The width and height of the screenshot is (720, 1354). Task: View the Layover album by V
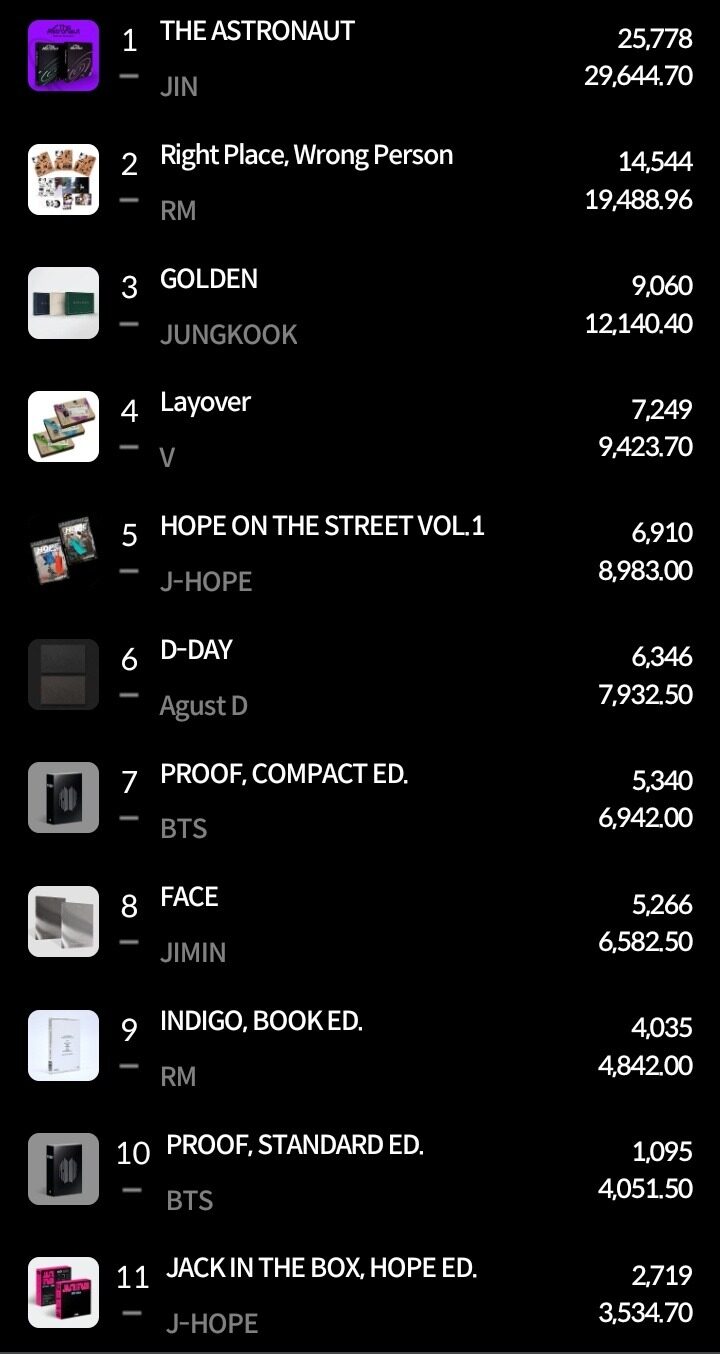click(x=205, y=403)
